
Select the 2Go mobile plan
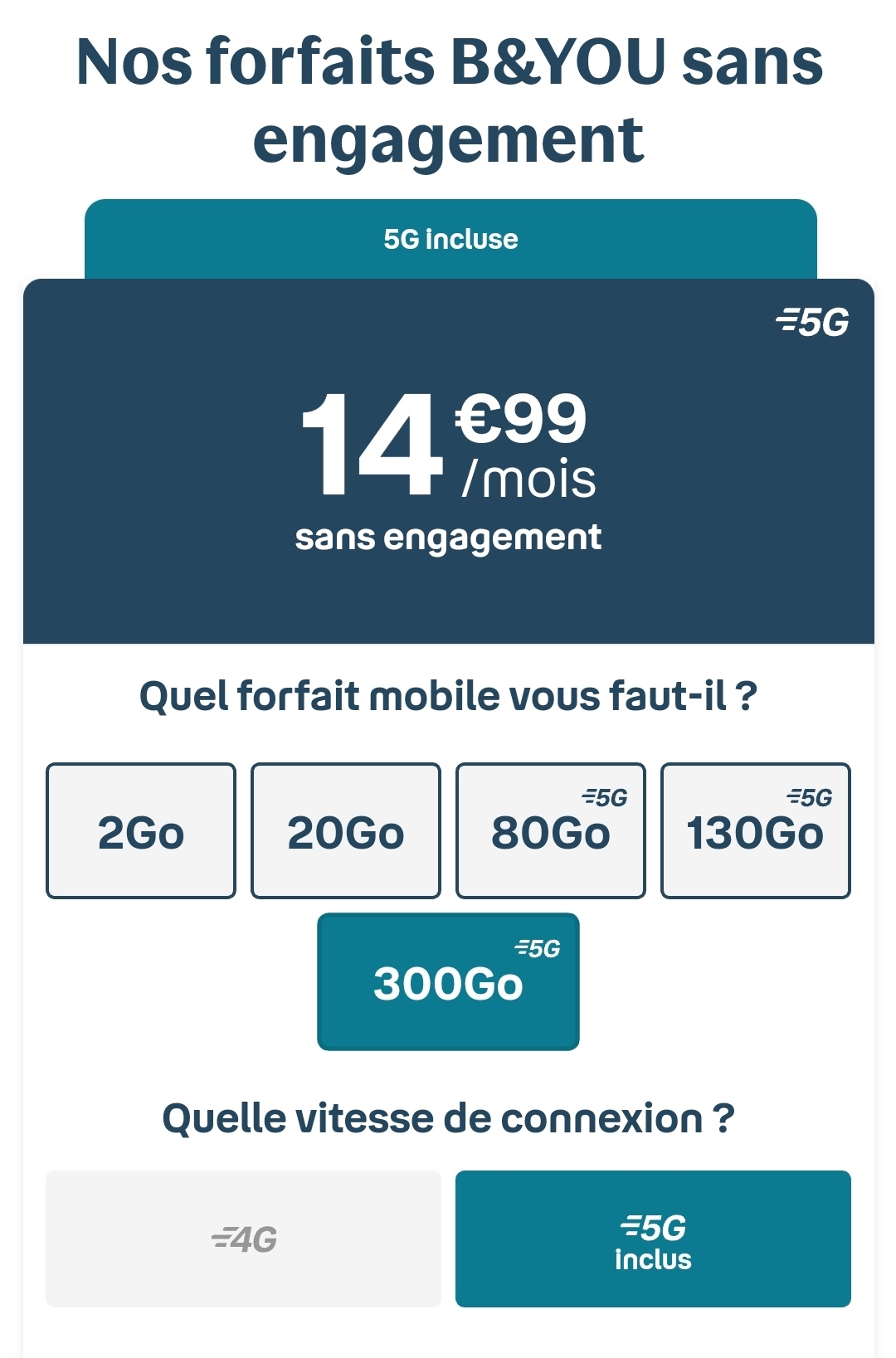click(141, 830)
